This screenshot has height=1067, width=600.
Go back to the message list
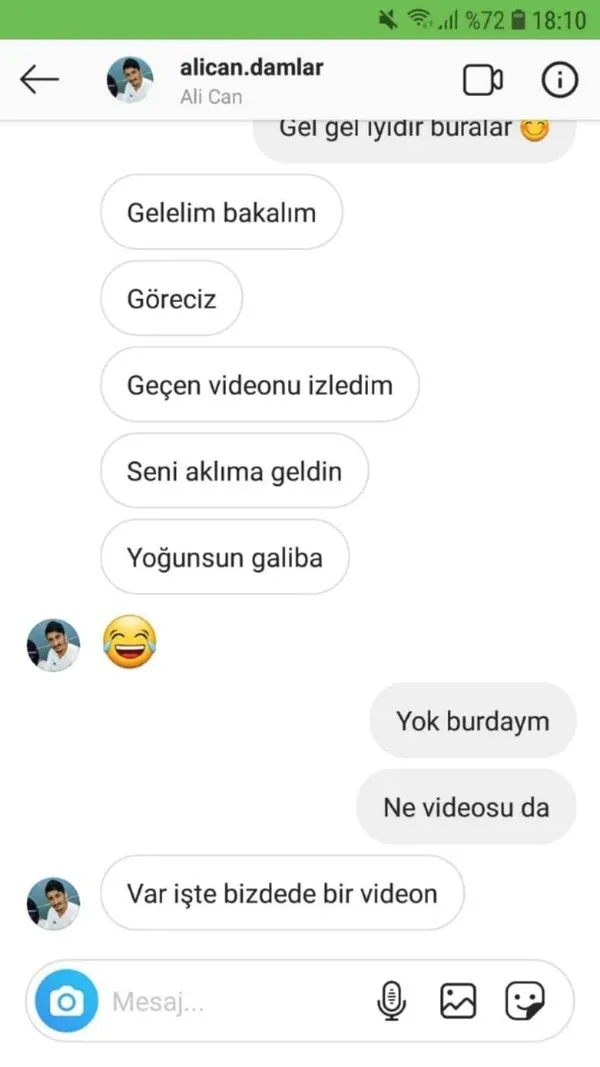click(40, 80)
